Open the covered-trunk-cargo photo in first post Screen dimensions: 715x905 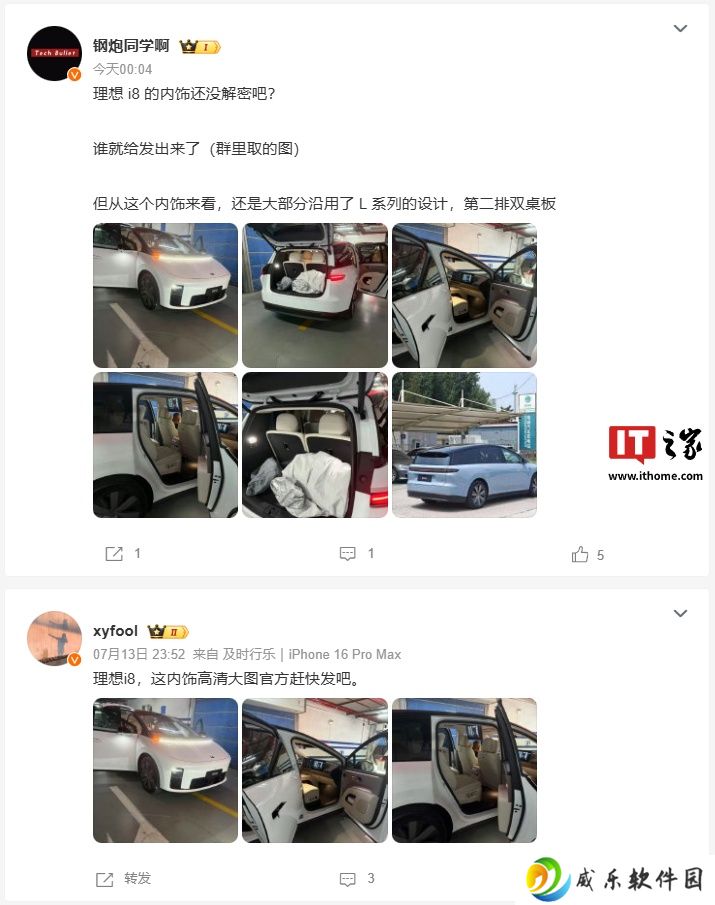pos(314,445)
